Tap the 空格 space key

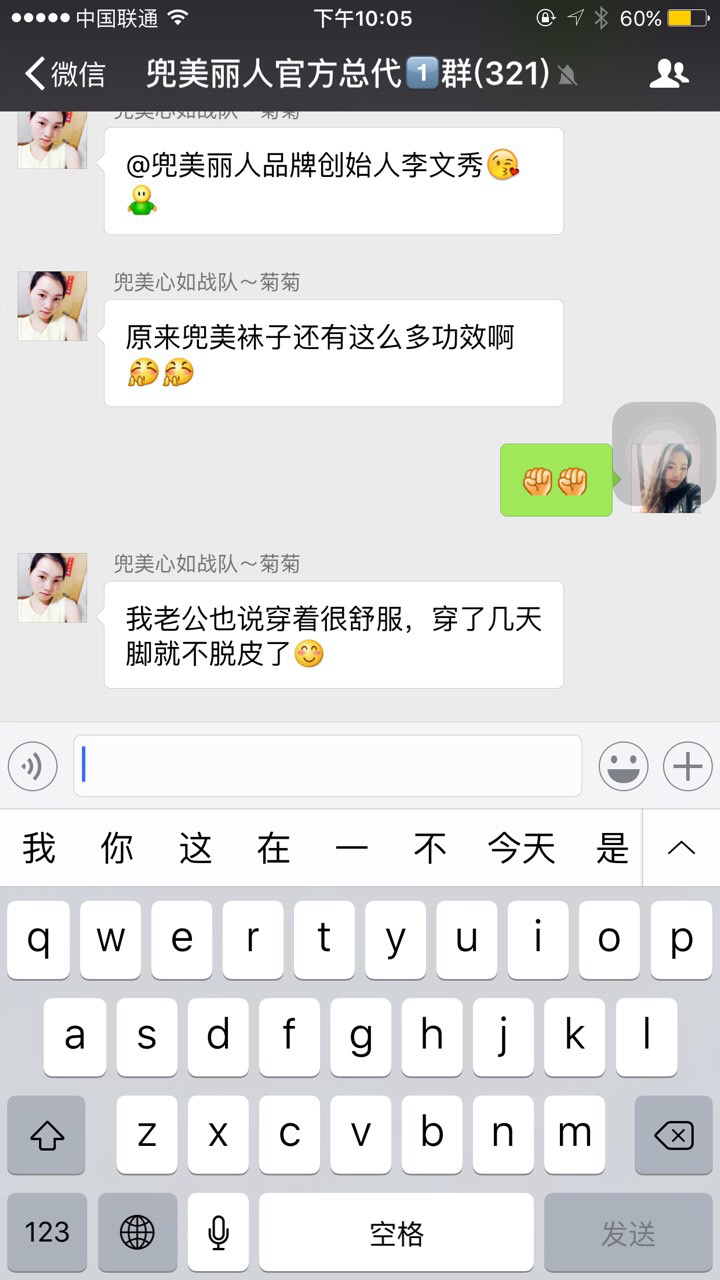(x=396, y=1233)
